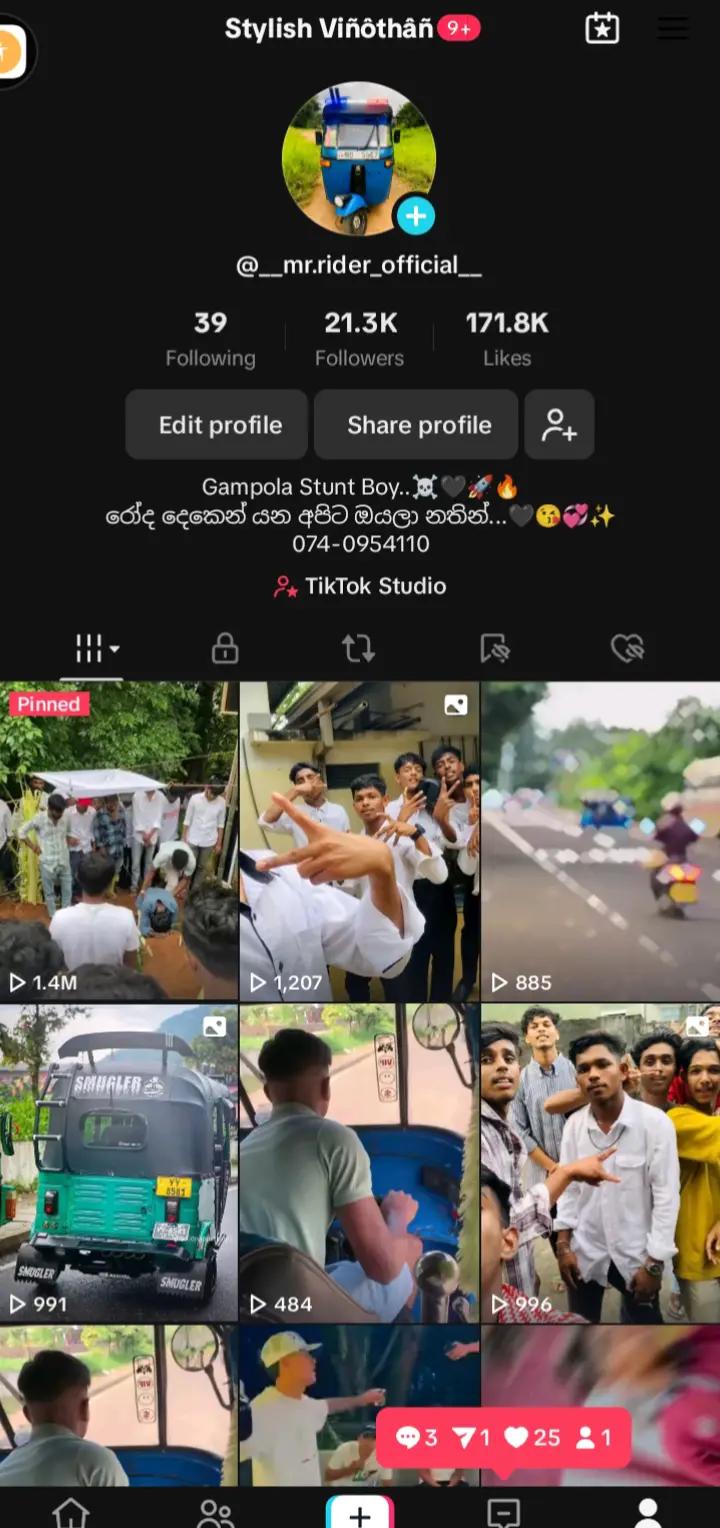Viewport: 720px width, 1528px height.
Task: Open the calendar star icon
Action: (x=602, y=28)
